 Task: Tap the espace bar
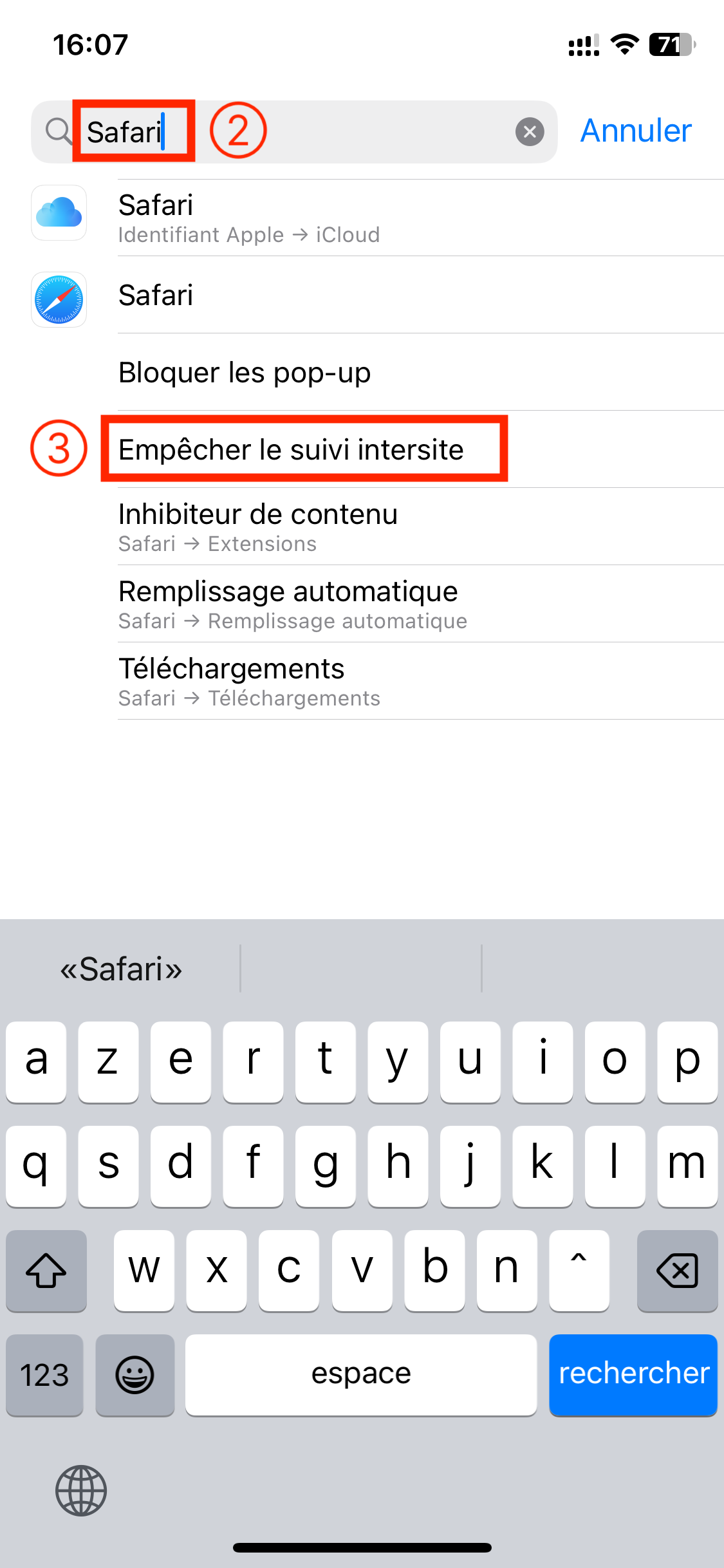[361, 1375]
